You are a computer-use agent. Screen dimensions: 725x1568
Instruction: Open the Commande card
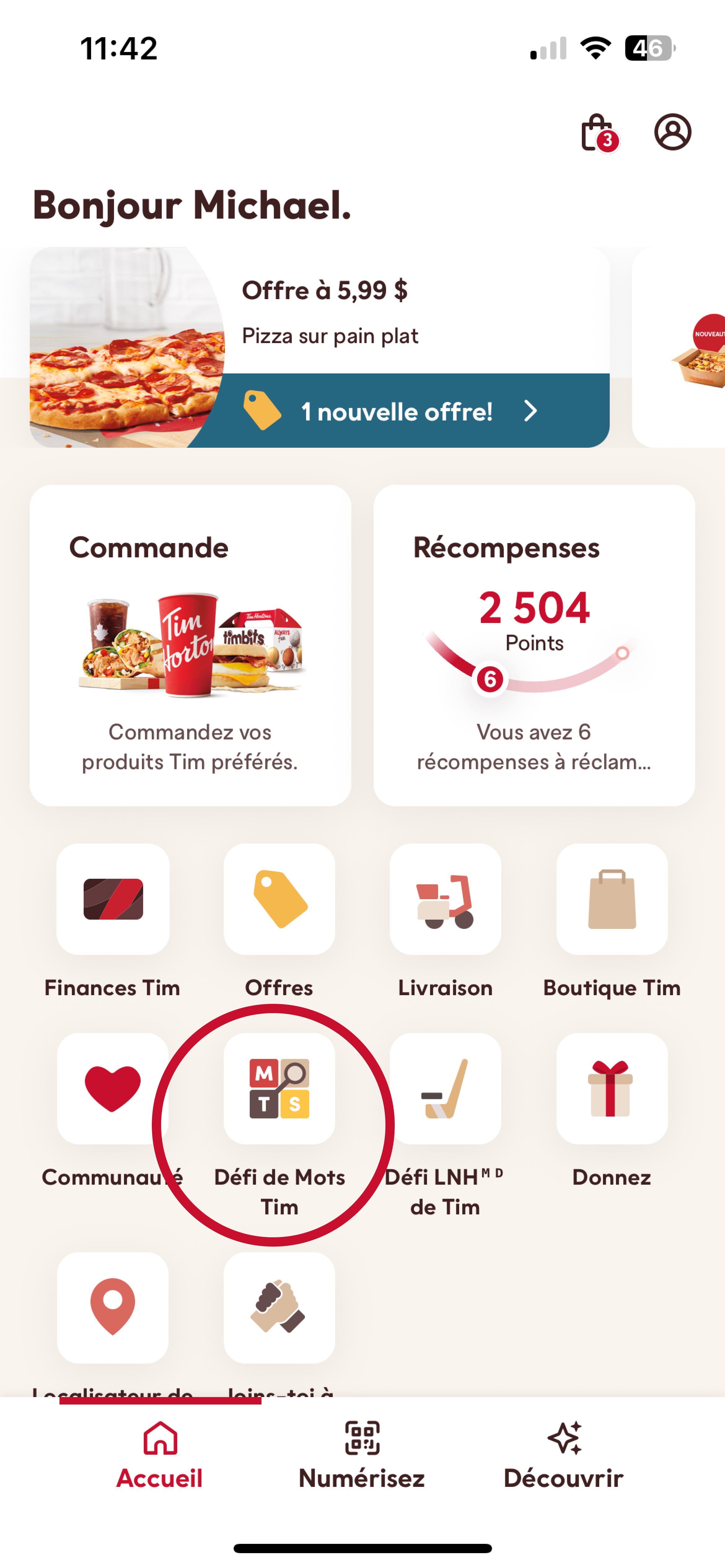pos(190,645)
